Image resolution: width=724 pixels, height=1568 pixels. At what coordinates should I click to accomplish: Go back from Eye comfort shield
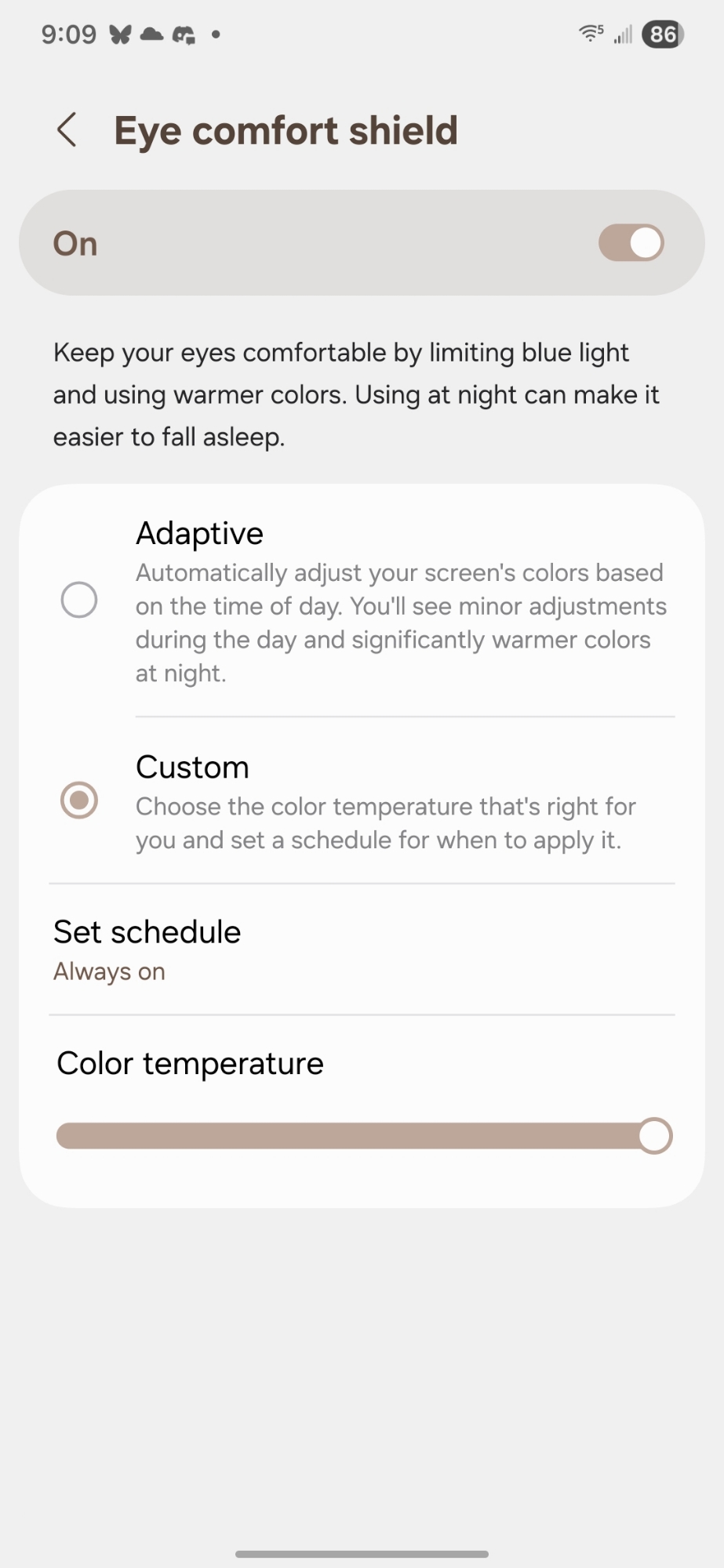67,130
